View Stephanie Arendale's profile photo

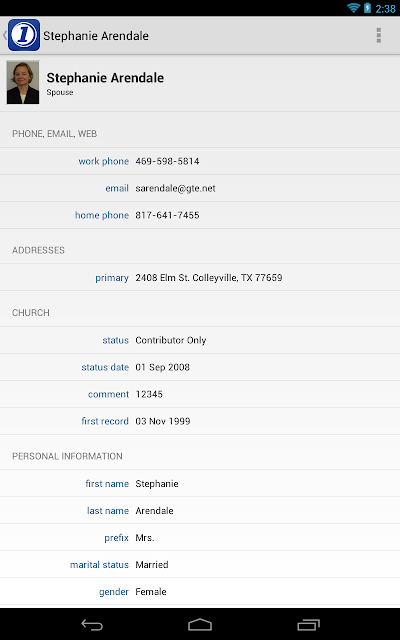[x=23, y=82]
